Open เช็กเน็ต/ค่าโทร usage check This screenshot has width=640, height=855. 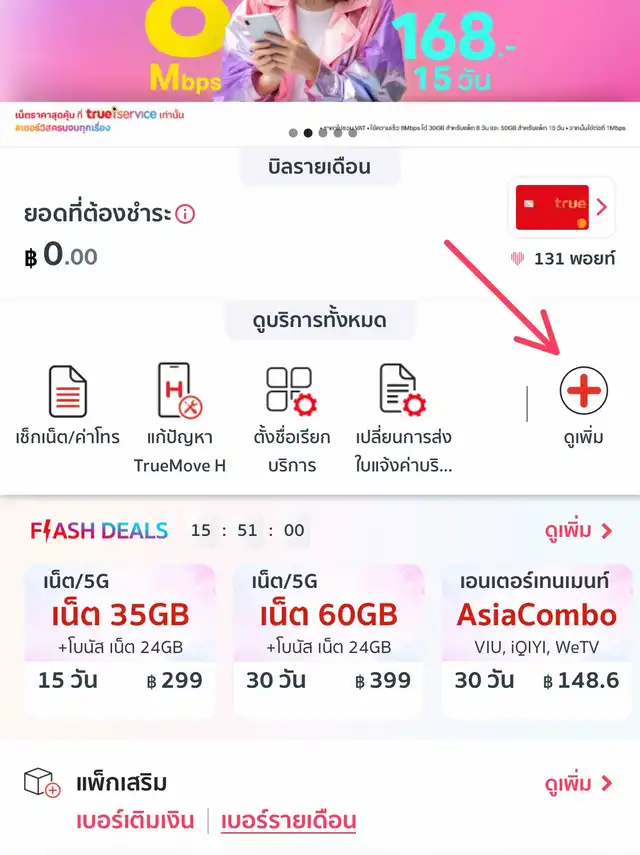[x=67, y=391]
